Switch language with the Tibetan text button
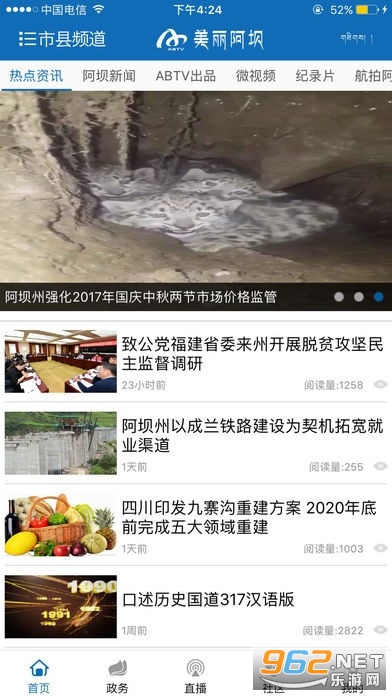Viewport: 392px width, 696px height. (353, 39)
